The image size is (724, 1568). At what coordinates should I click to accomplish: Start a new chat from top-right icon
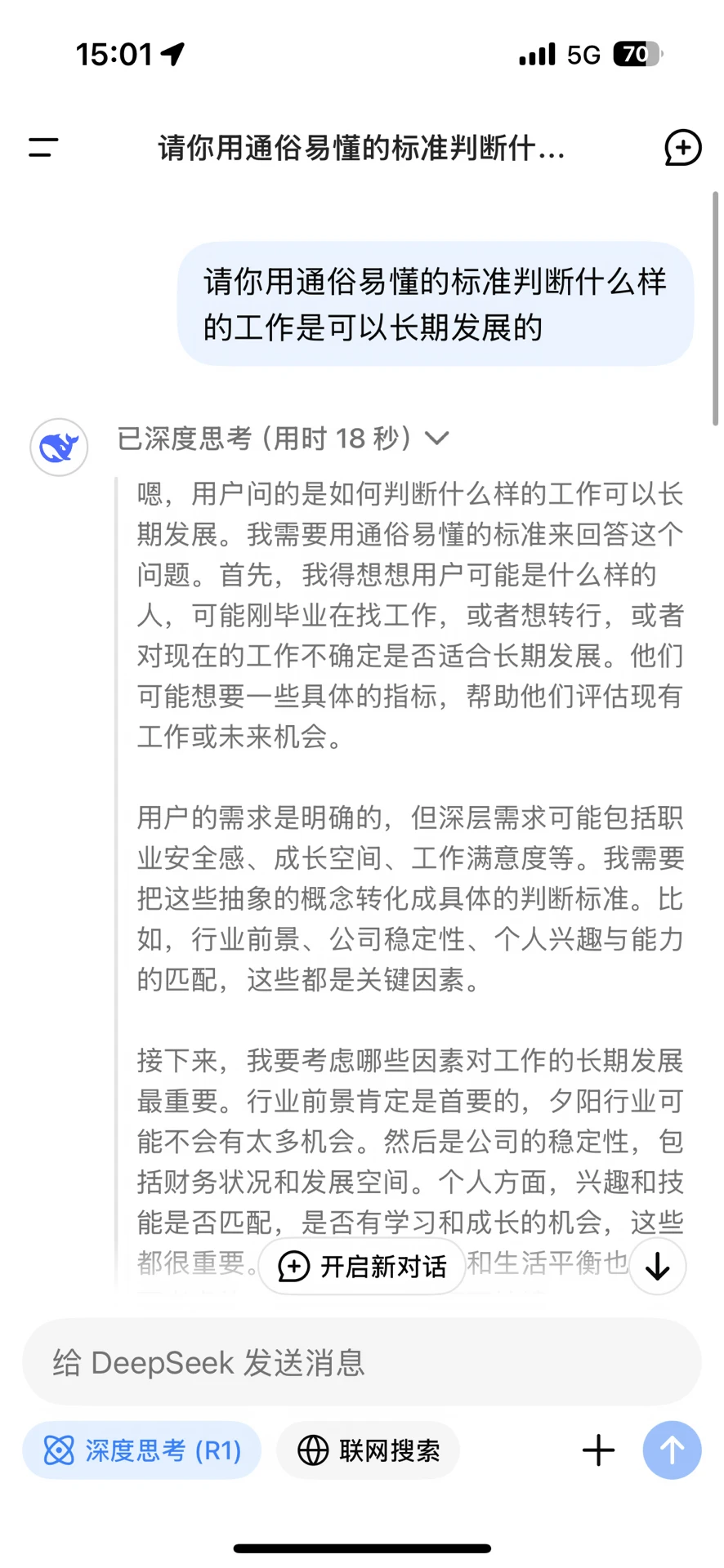click(682, 148)
